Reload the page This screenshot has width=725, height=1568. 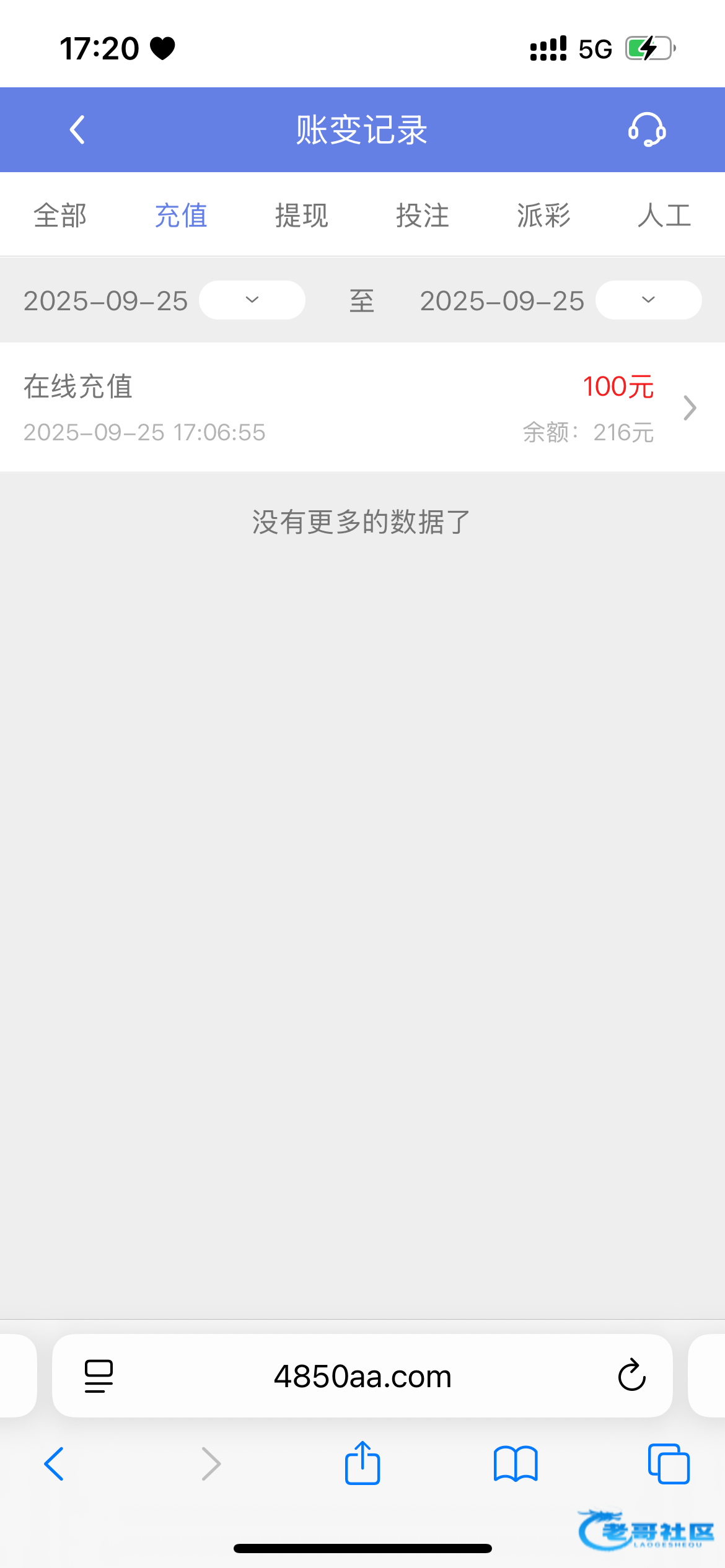(632, 1376)
